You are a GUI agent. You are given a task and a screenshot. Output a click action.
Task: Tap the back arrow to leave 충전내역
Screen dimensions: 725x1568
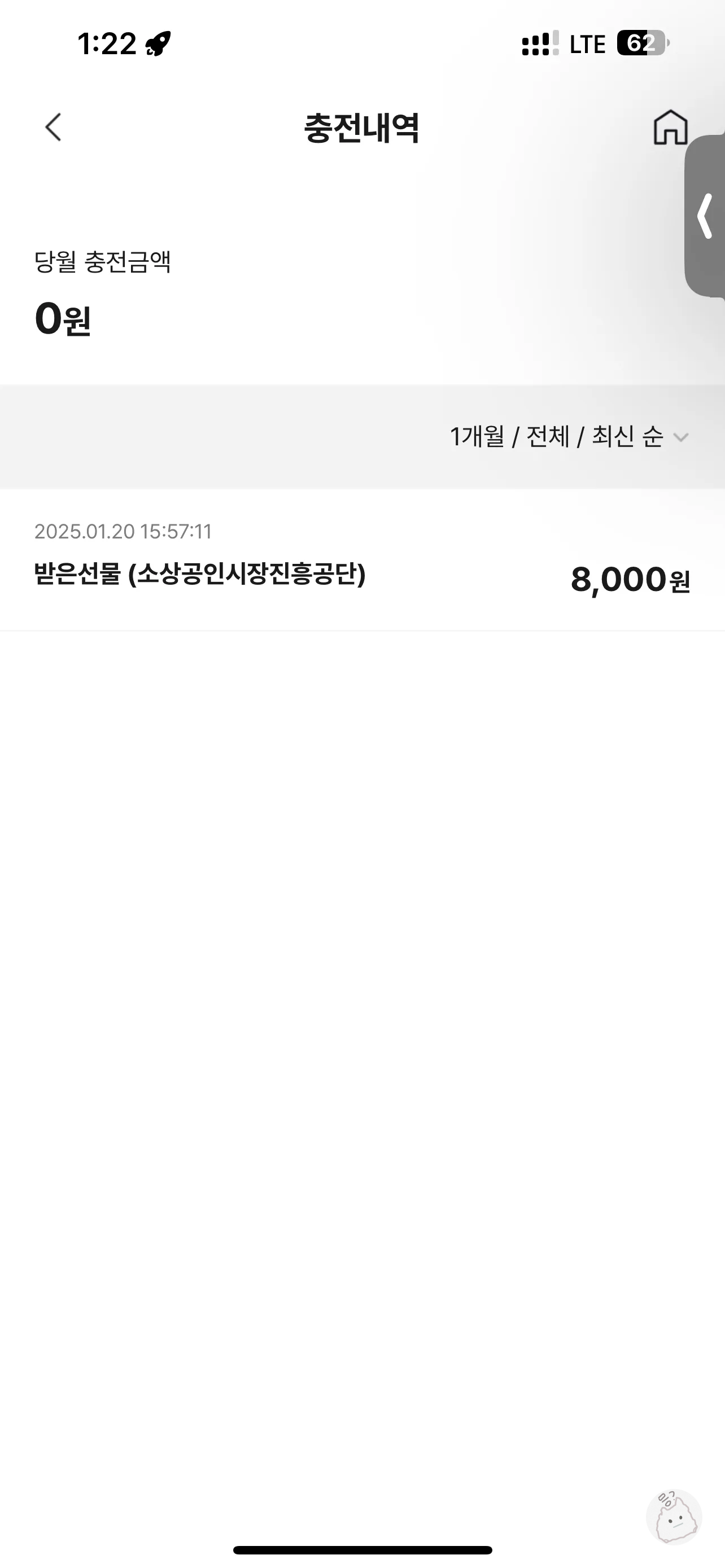(x=53, y=128)
